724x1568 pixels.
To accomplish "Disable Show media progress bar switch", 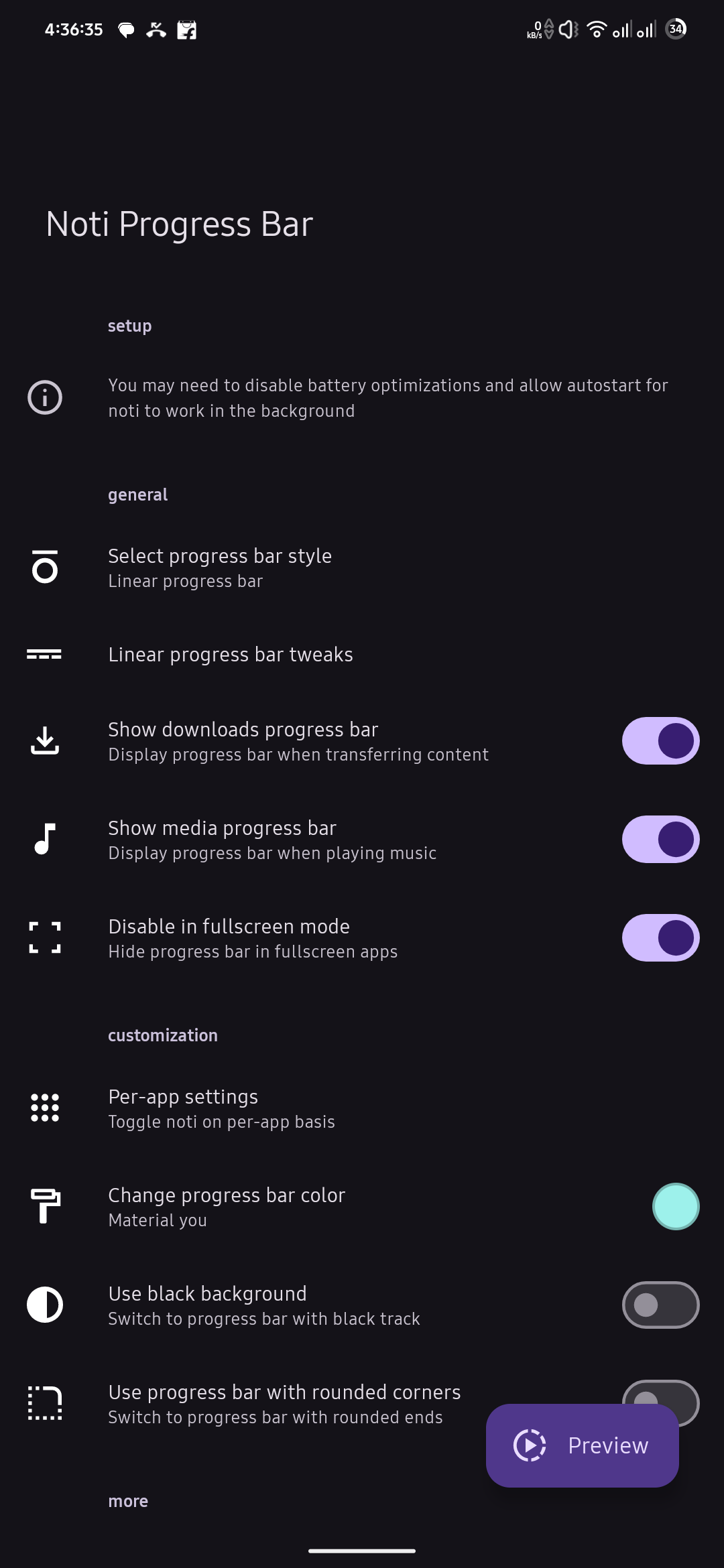I will [x=660, y=840].
